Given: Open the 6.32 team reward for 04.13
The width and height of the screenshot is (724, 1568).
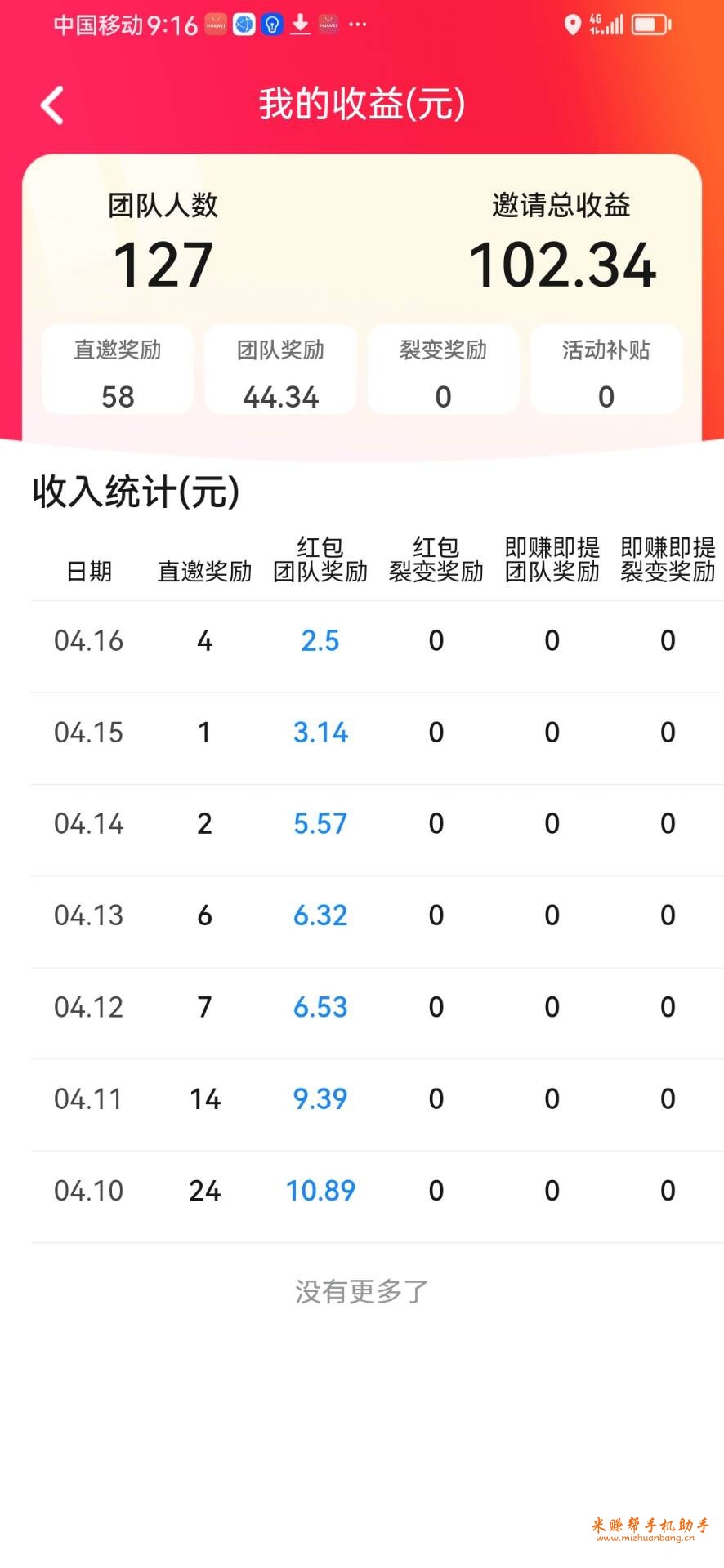Looking at the screenshot, I should click(x=320, y=915).
